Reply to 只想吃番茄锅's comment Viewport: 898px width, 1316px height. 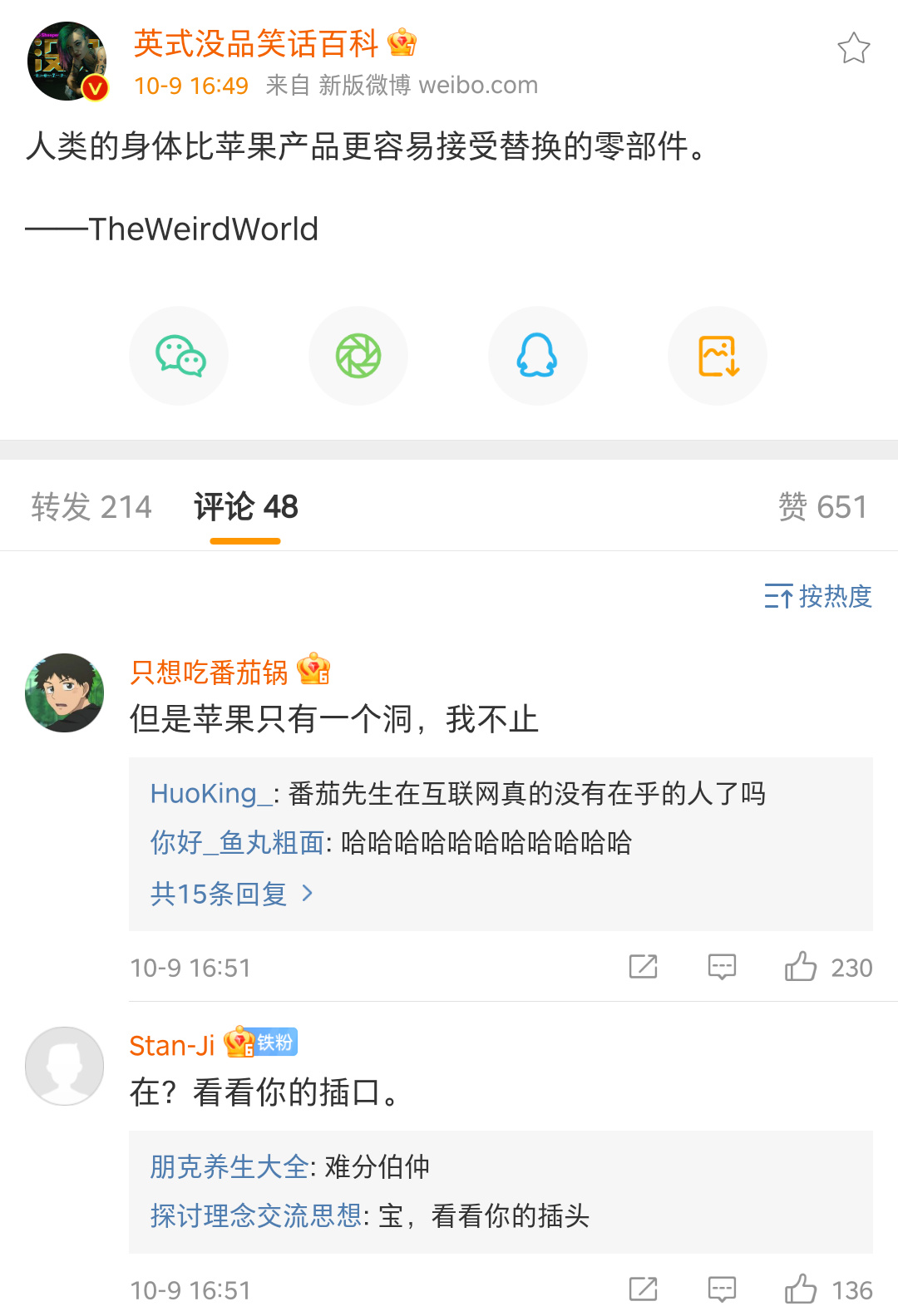[722, 967]
